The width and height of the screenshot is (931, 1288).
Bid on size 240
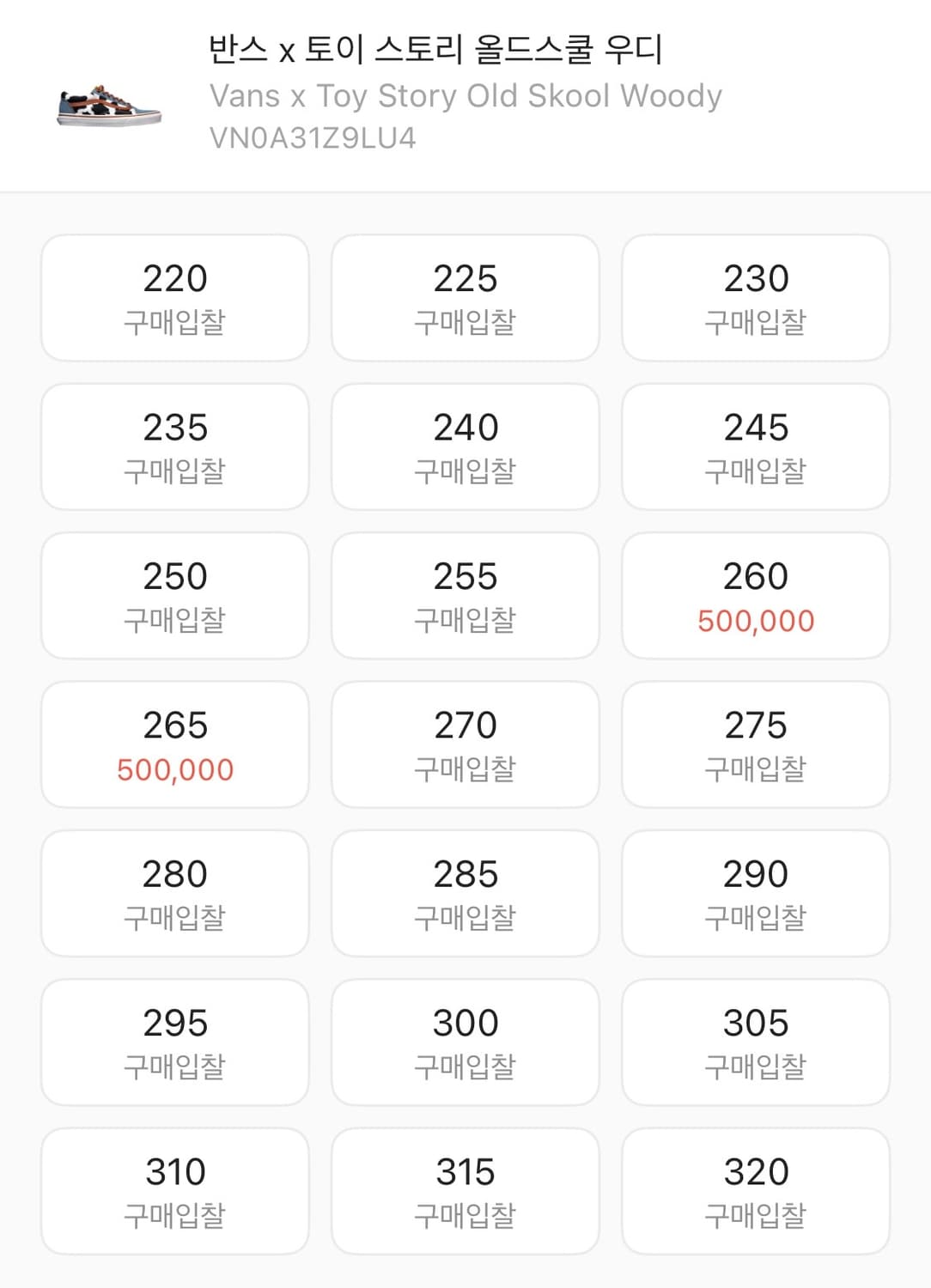[x=465, y=447]
